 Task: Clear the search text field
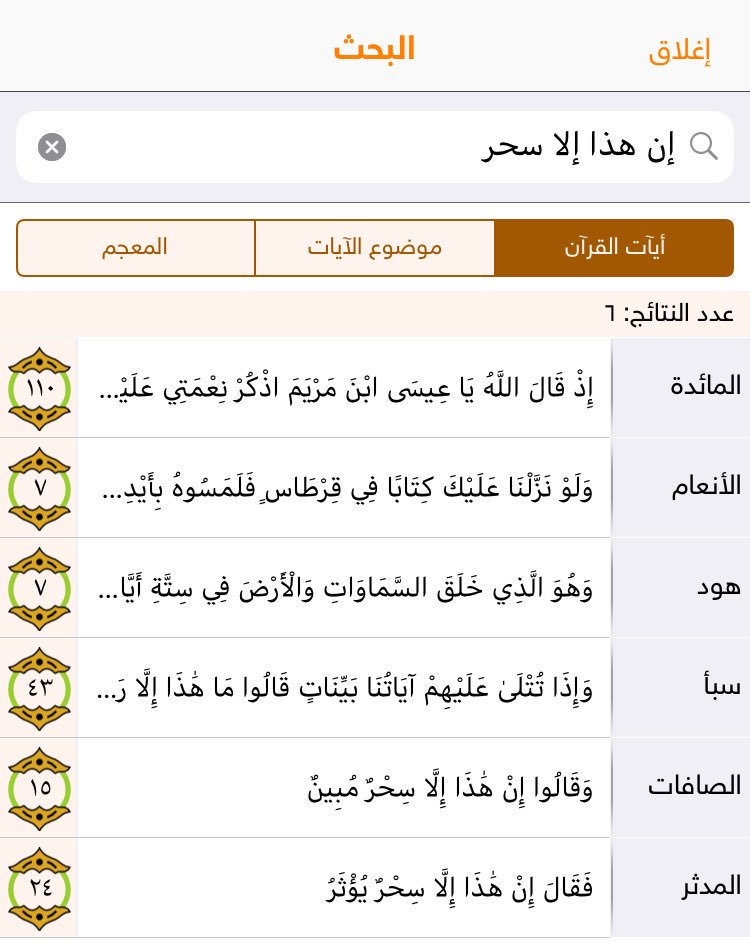click(x=52, y=147)
